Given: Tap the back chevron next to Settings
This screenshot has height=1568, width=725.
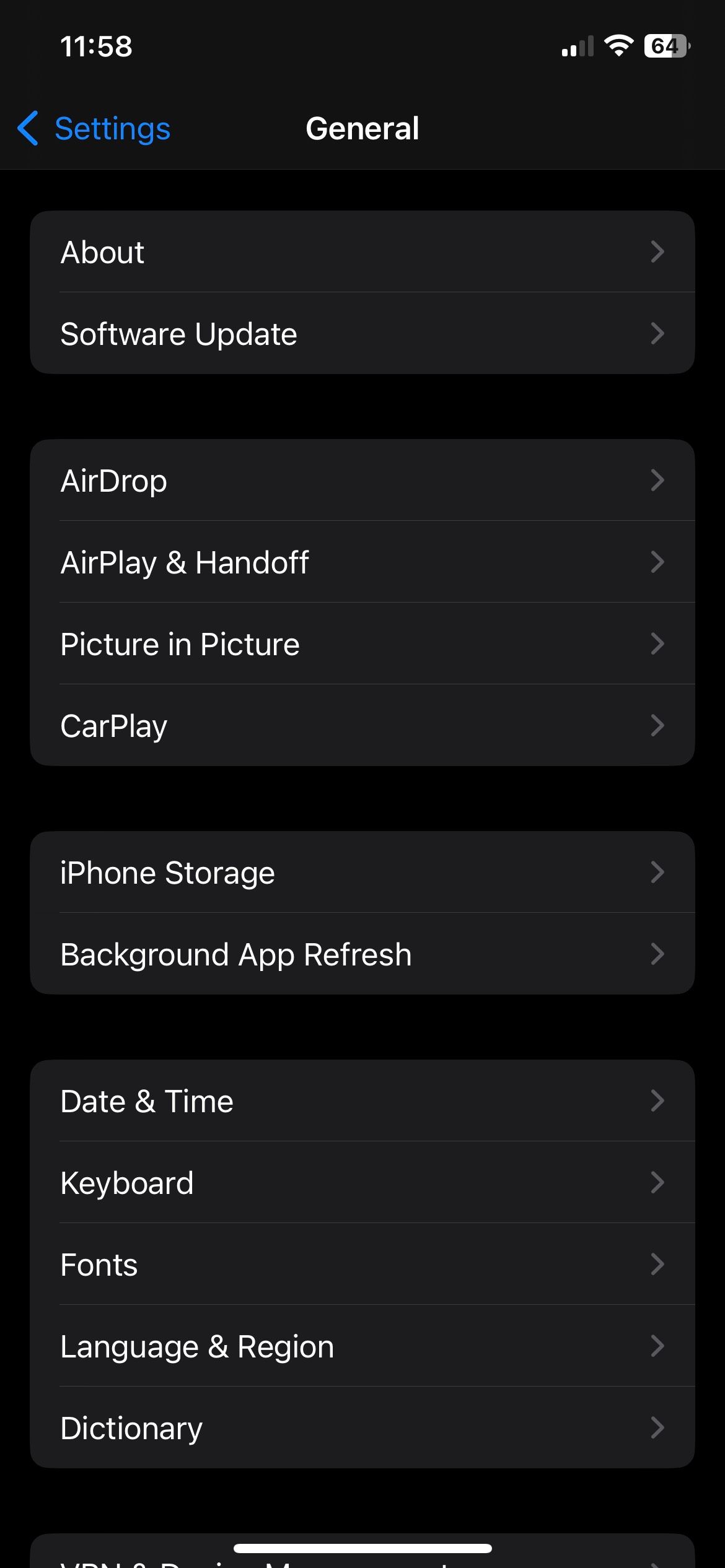Looking at the screenshot, I should click(x=27, y=128).
